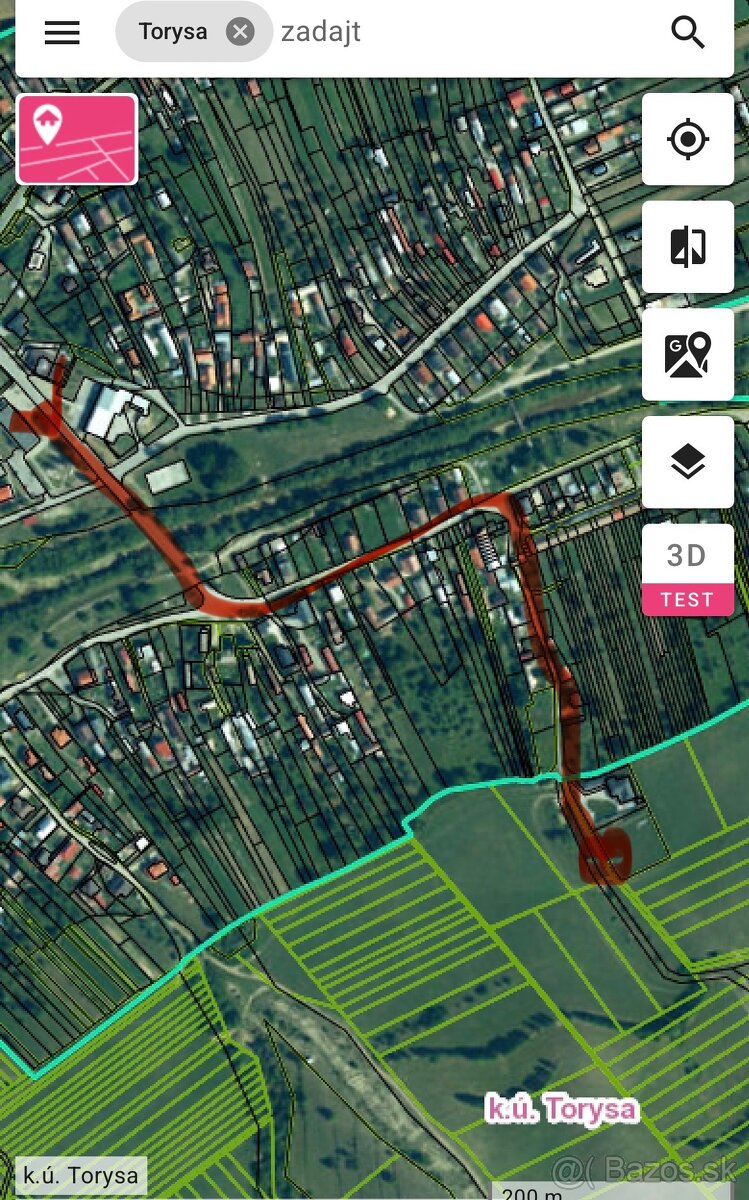Image resolution: width=749 pixels, height=1200 pixels.
Task: Tap the search magnifier icon
Action: [689, 32]
